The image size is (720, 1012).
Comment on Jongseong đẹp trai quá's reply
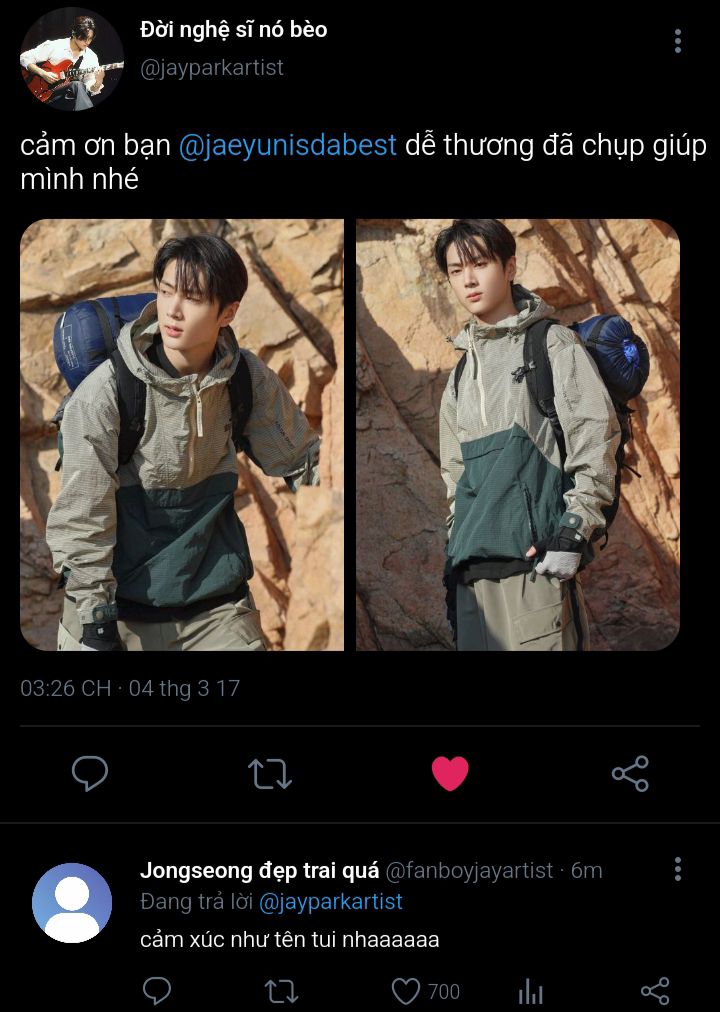157,991
